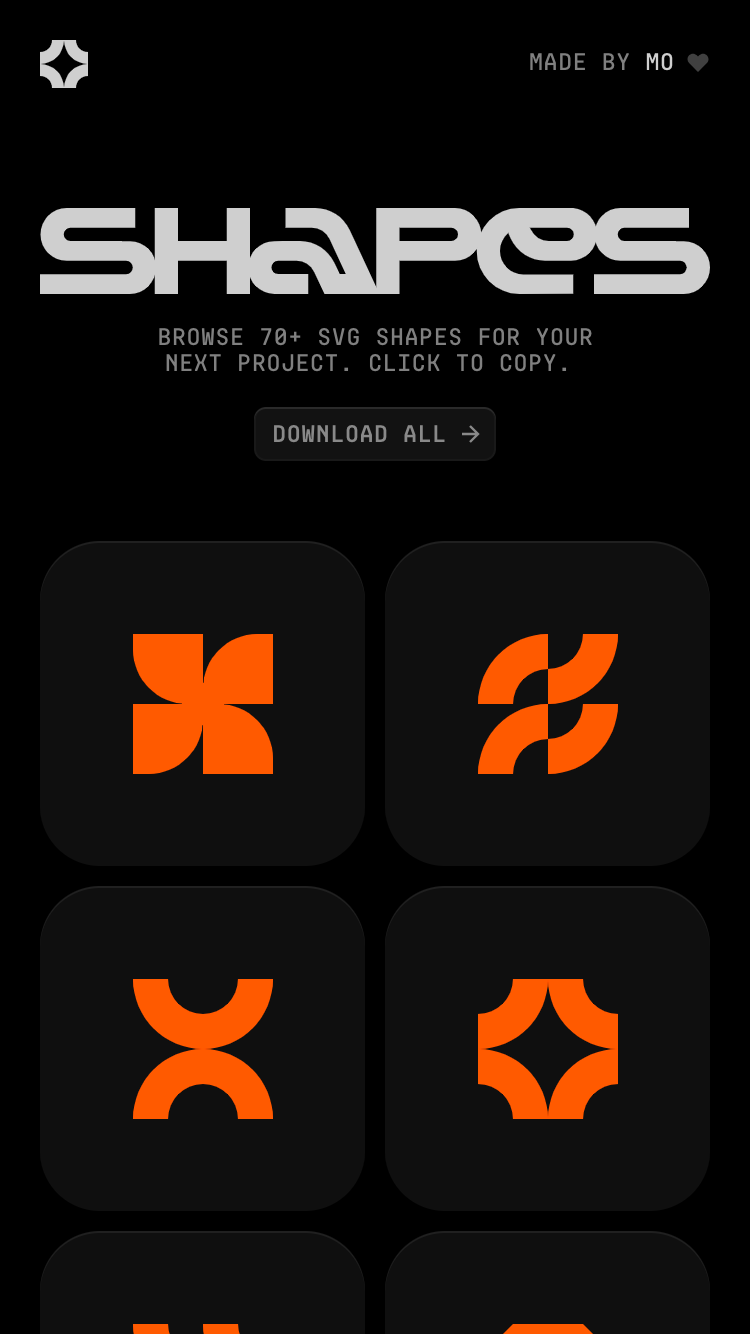Click the partially visible bottom-left shape tile
The height and width of the screenshot is (1334, 750).
(203, 1290)
